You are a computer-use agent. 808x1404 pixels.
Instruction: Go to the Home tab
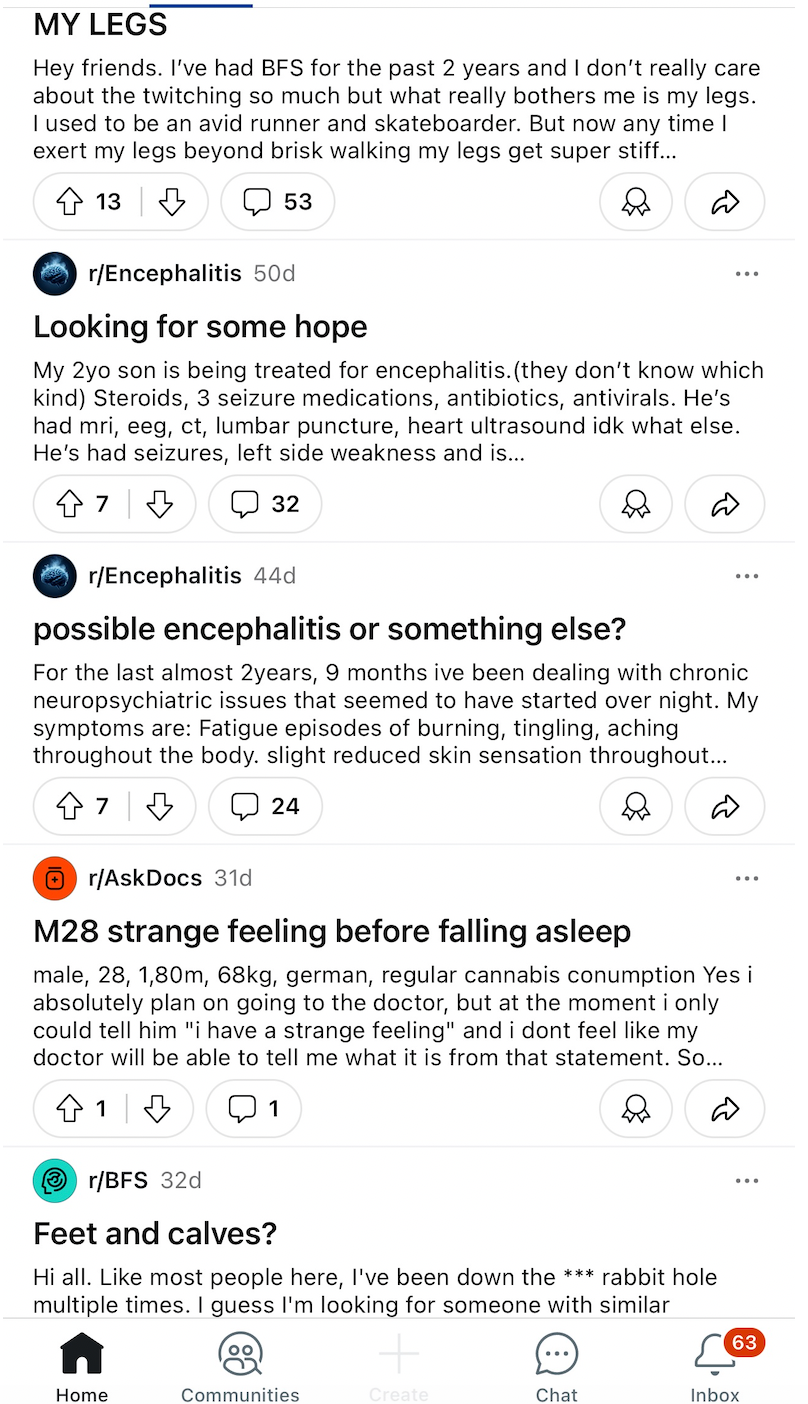82,1368
